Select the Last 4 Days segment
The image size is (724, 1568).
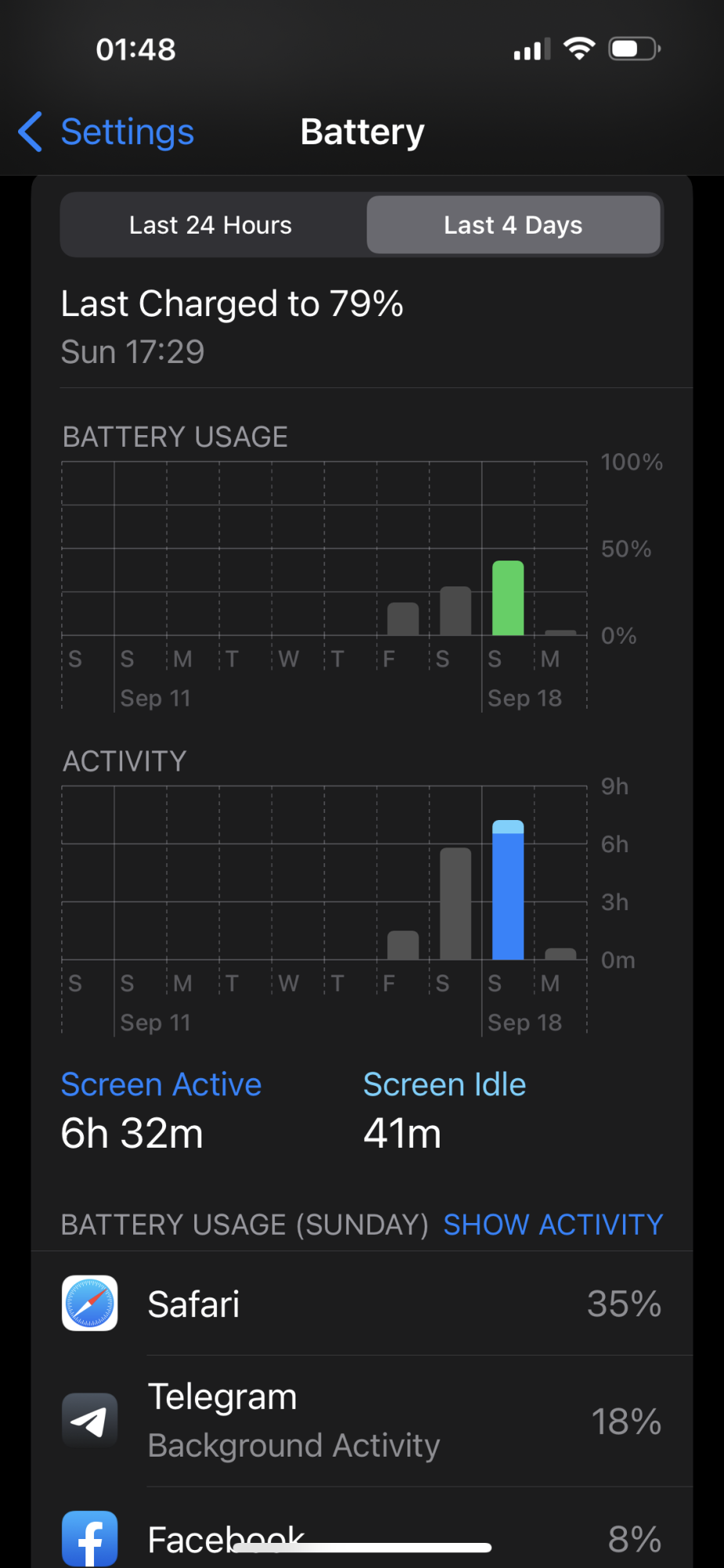click(x=513, y=225)
